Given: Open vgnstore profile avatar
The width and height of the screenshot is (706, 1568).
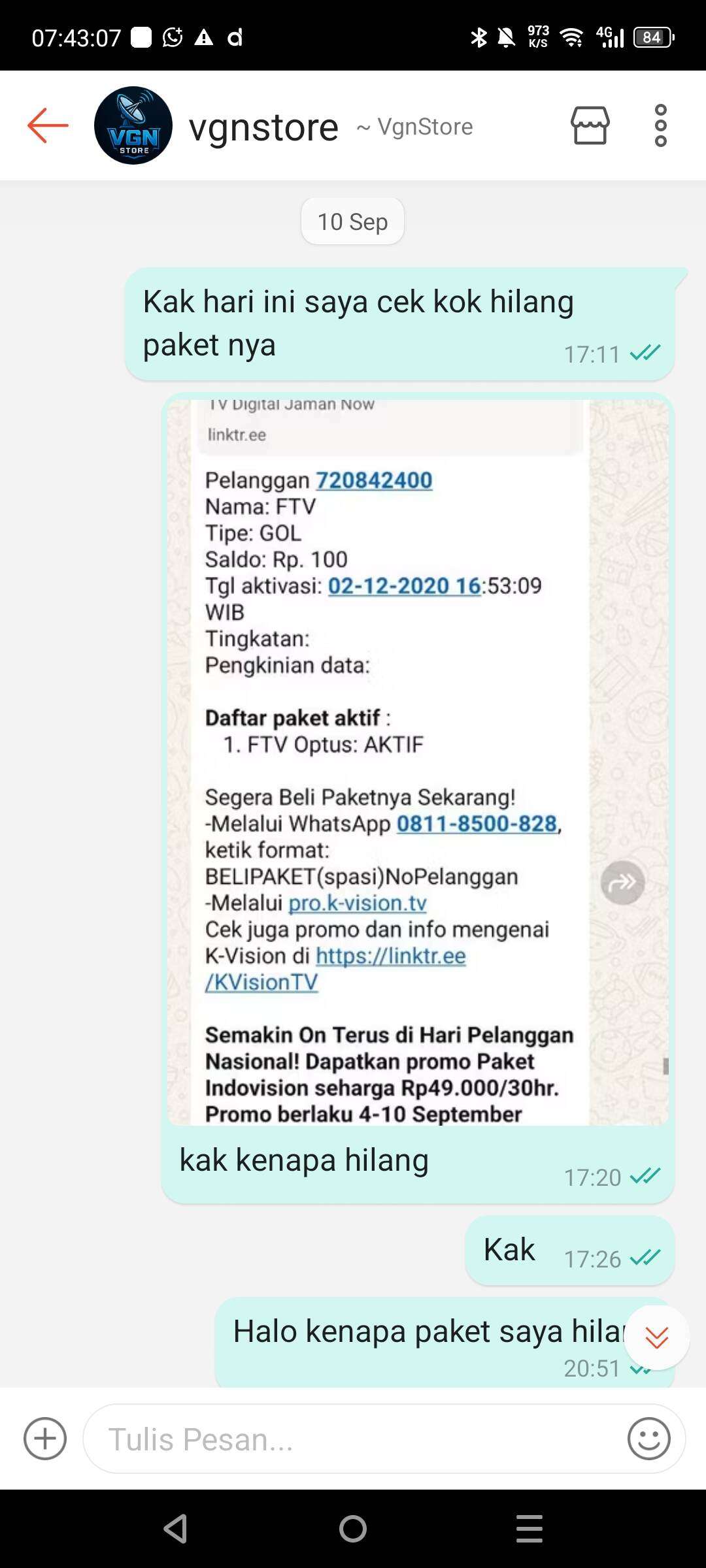Looking at the screenshot, I should point(133,125).
